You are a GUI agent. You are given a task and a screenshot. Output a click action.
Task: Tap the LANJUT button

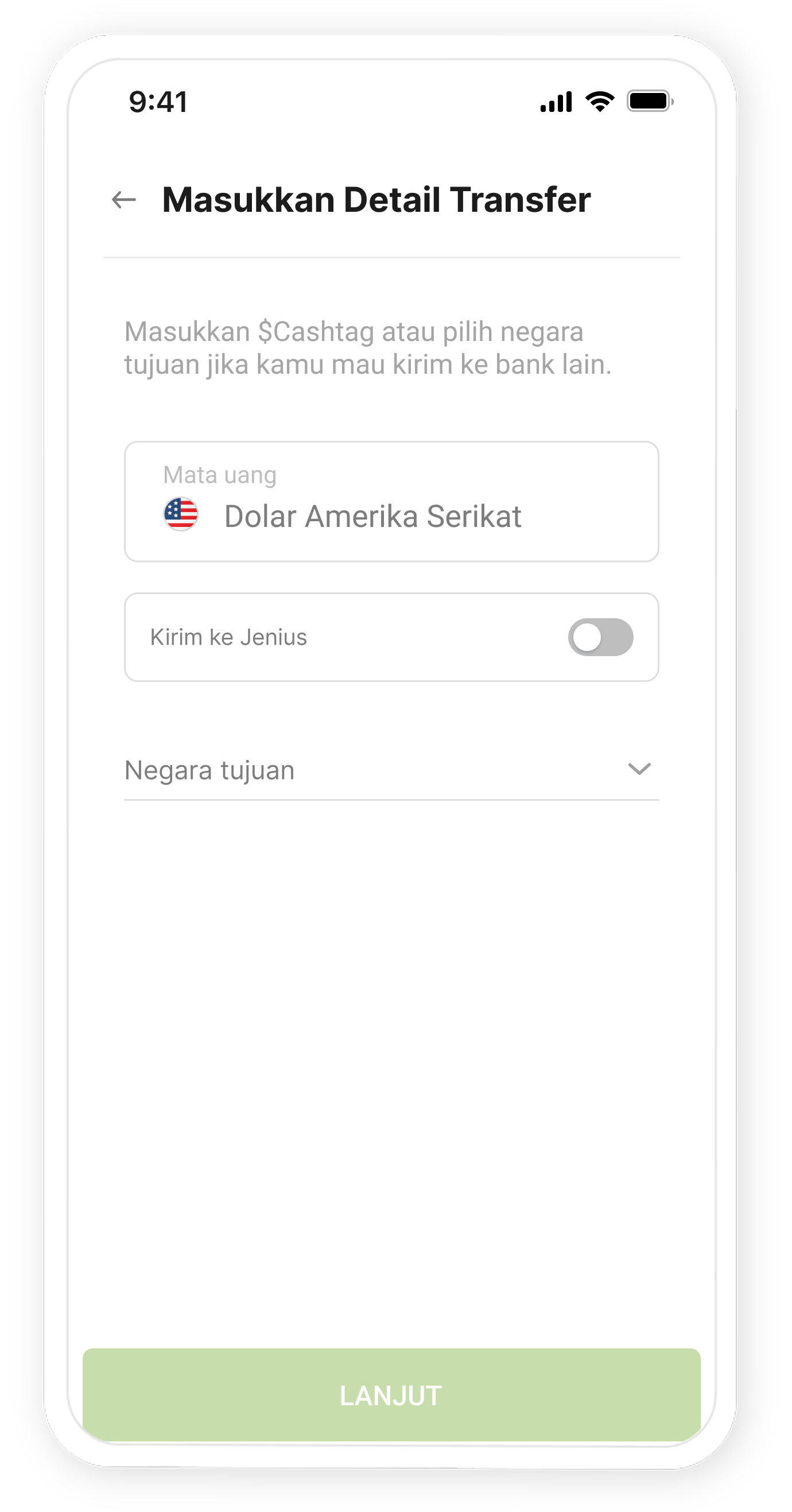coord(391,1394)
